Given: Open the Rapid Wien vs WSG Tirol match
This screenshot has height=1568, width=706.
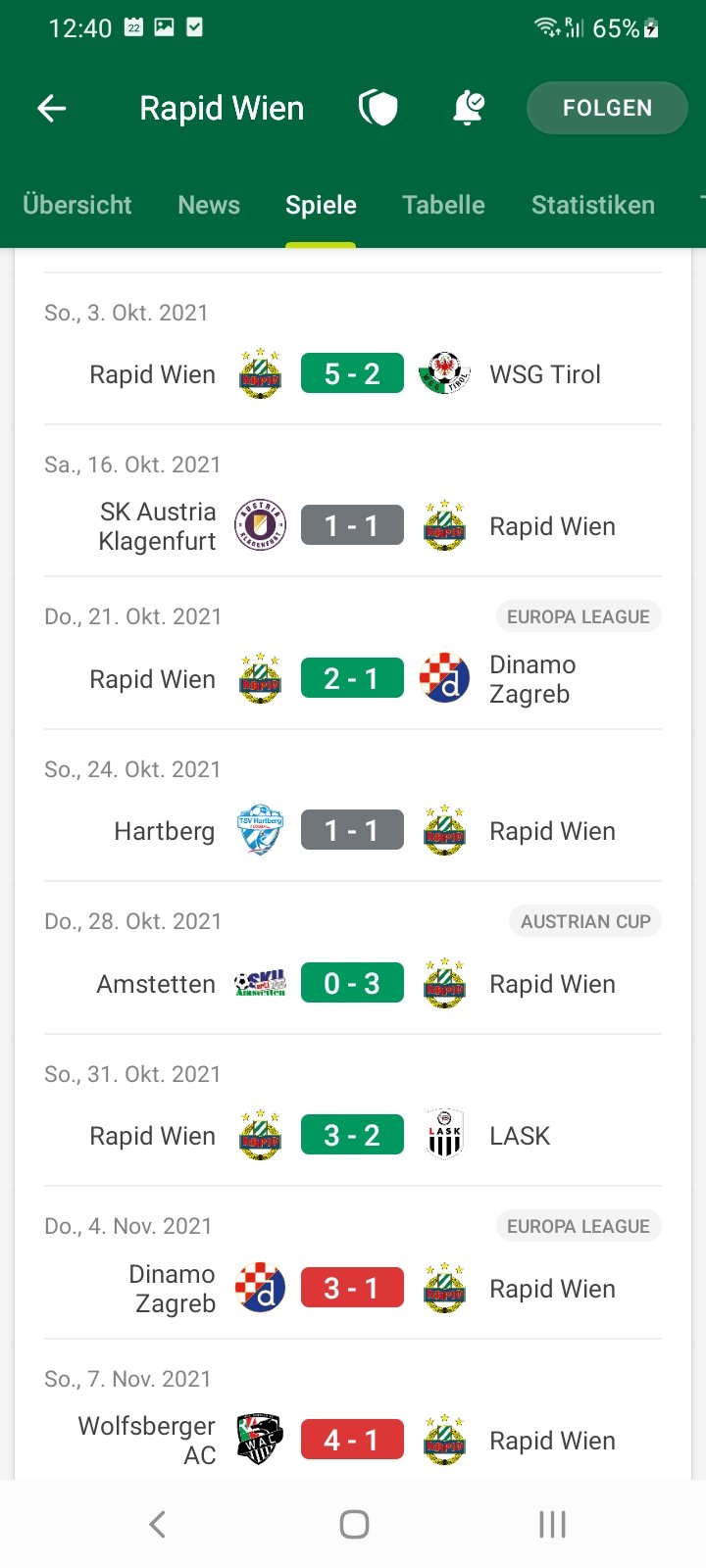Looking at the screenshot, I should 353,349.
